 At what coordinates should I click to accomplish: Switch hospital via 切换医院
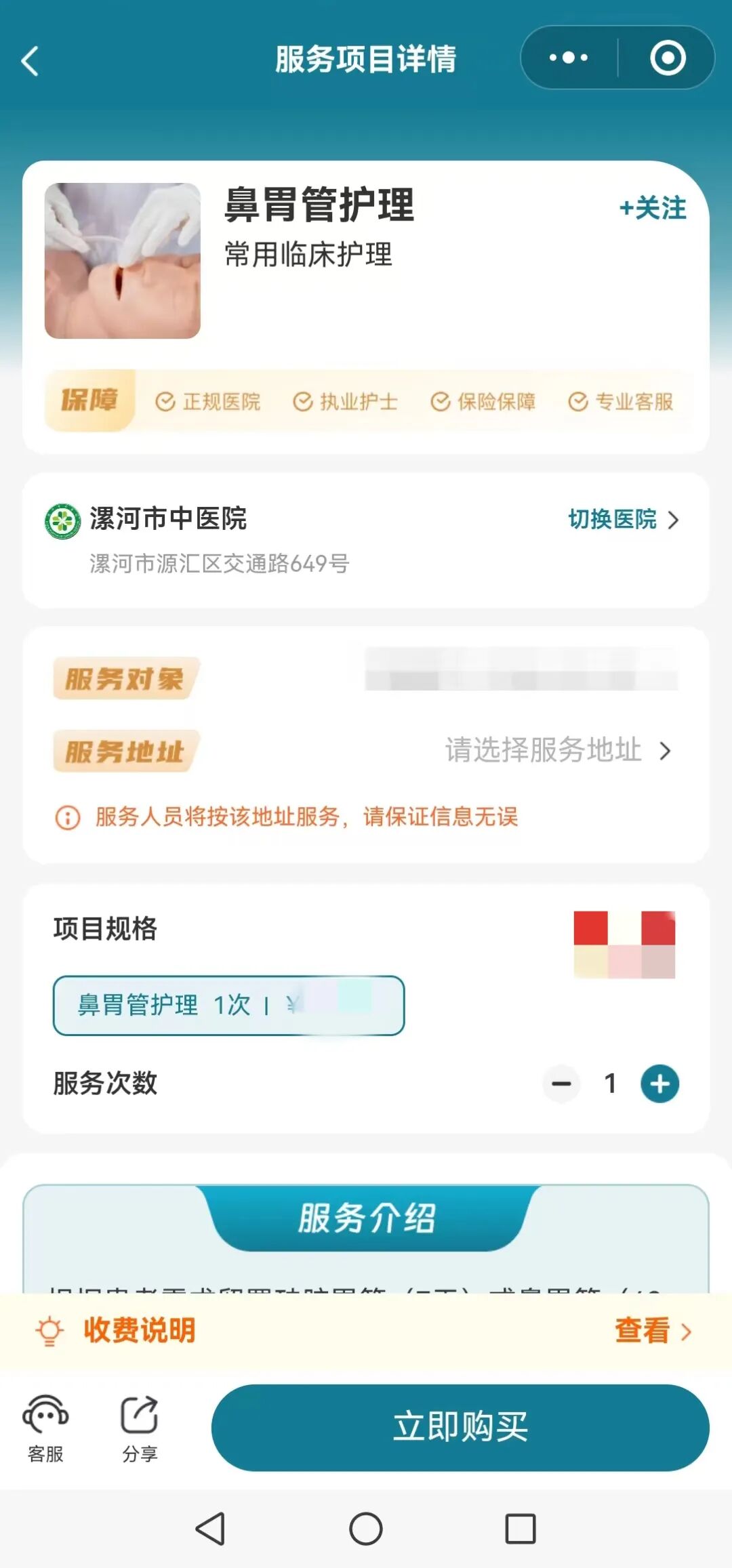[623, 520]
